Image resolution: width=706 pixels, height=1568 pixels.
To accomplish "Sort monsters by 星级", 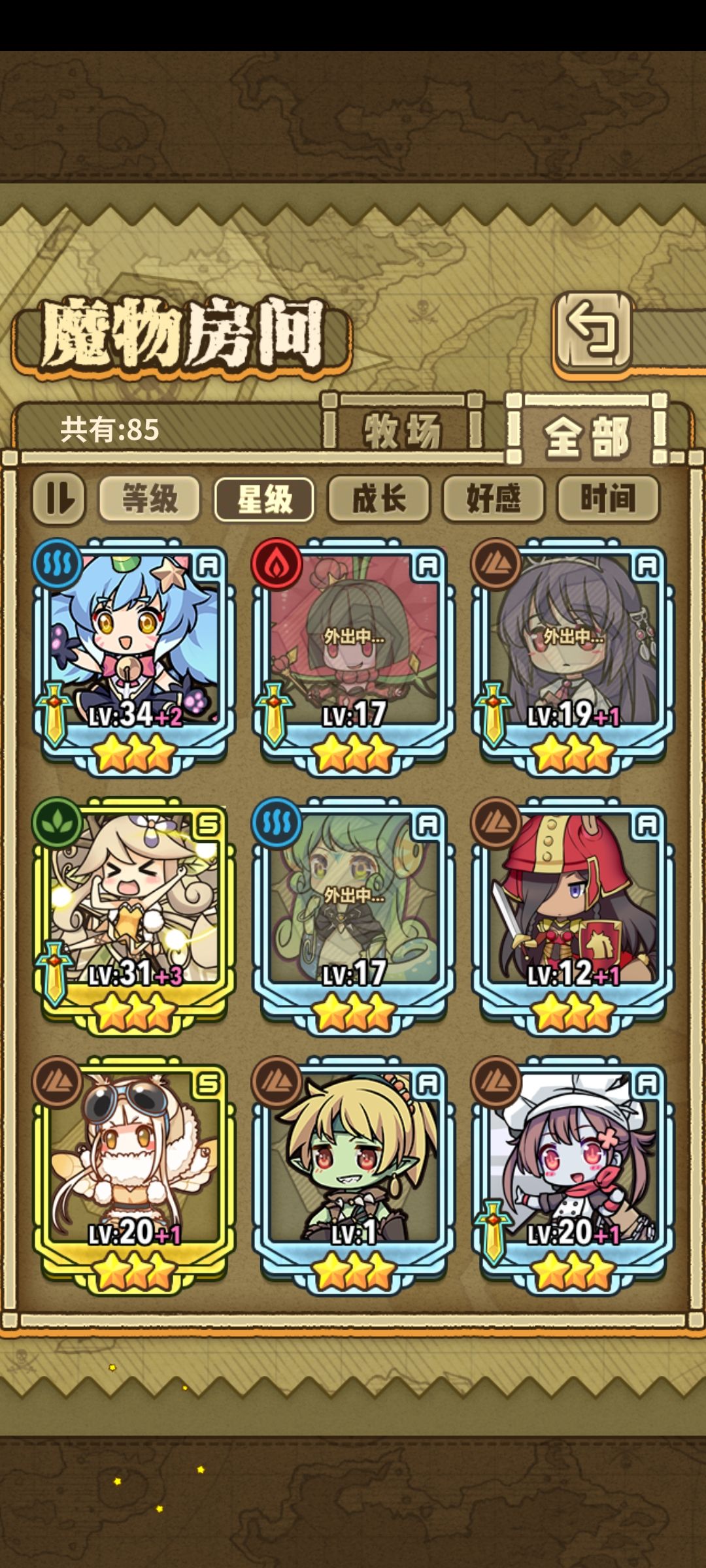I will [x=264, y=499].
